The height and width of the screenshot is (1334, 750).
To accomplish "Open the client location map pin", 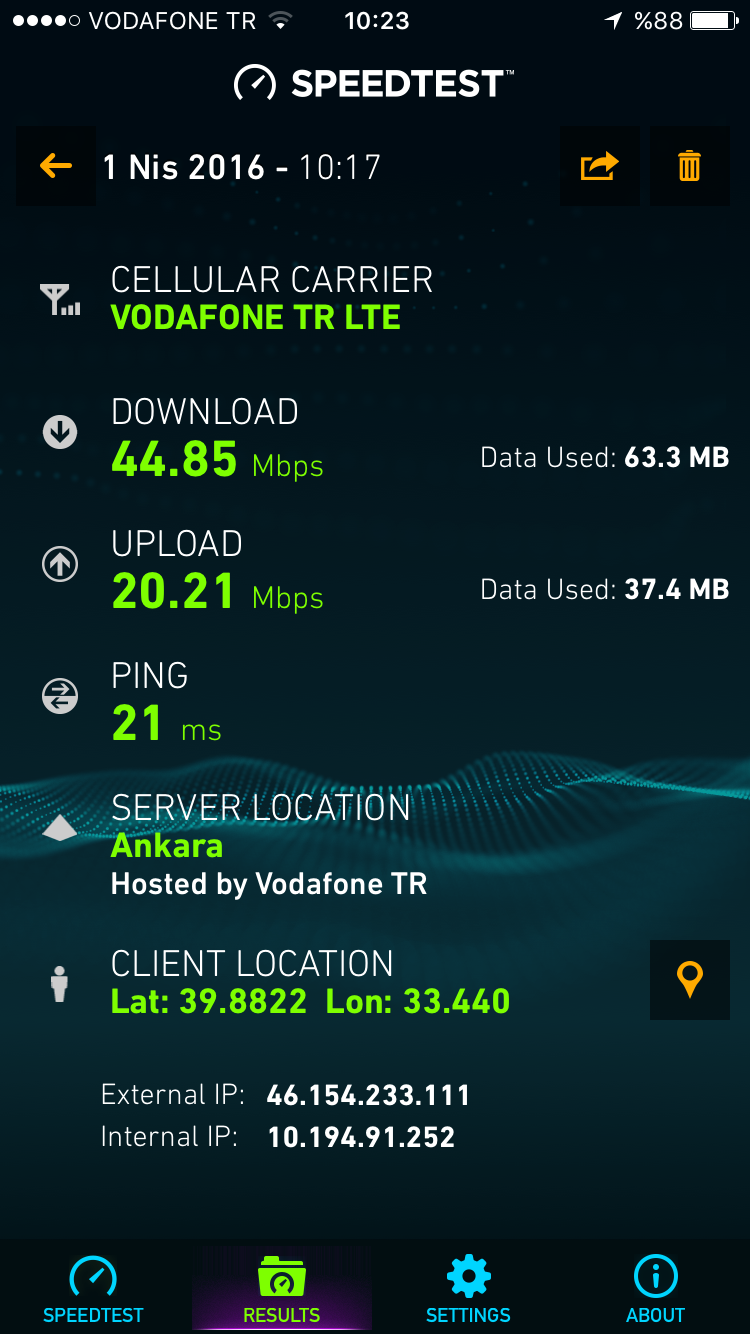I will (690, 980).
